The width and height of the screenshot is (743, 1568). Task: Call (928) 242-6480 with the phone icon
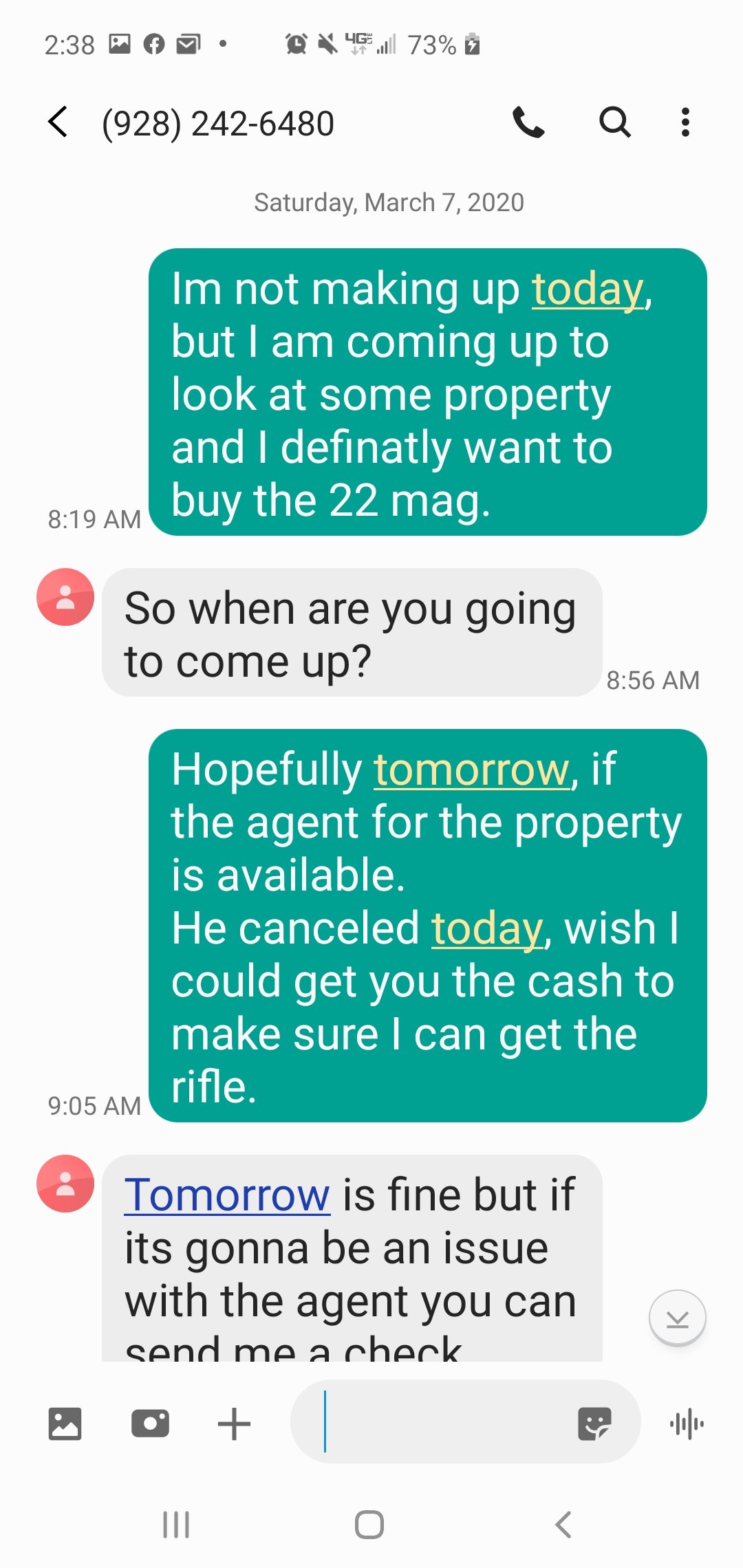528,122
